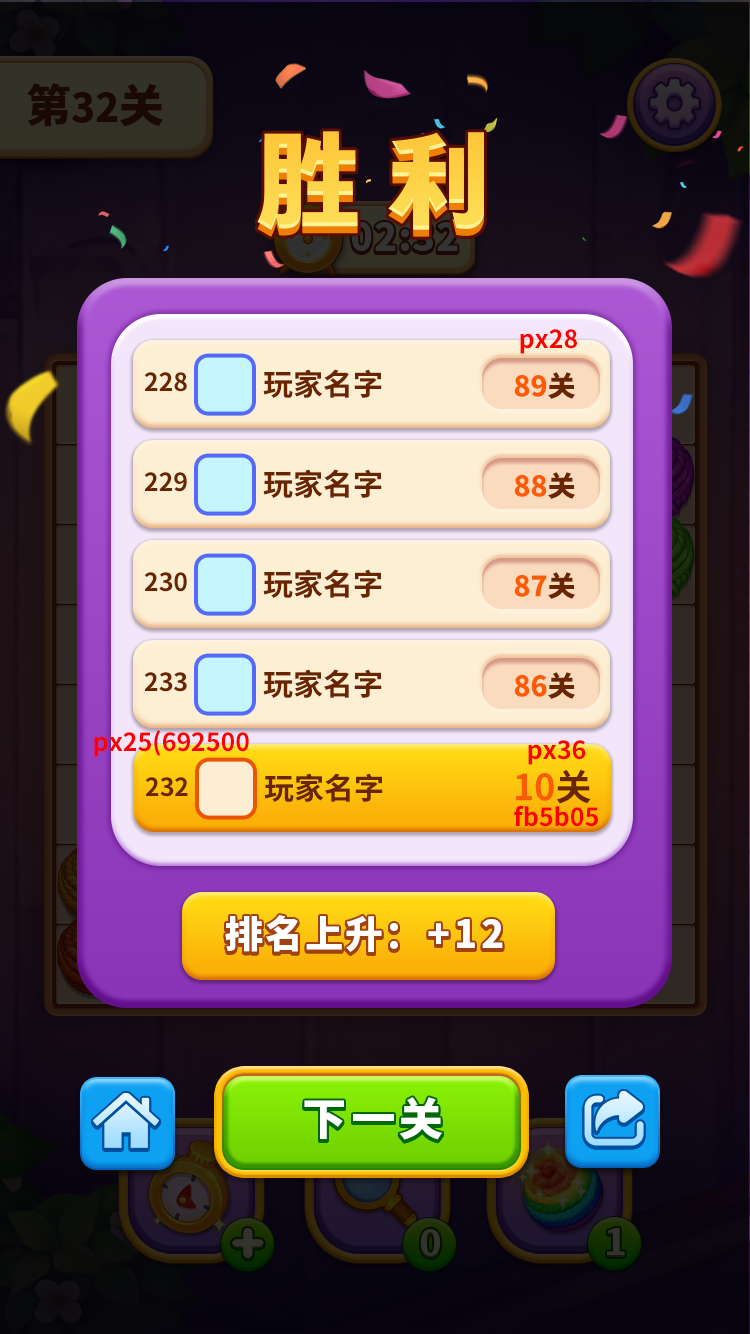The width and height of the screenshot is (750, 1334).
Task: Continue to the next level with 下一关
Action: click(x=371, y=1121)
